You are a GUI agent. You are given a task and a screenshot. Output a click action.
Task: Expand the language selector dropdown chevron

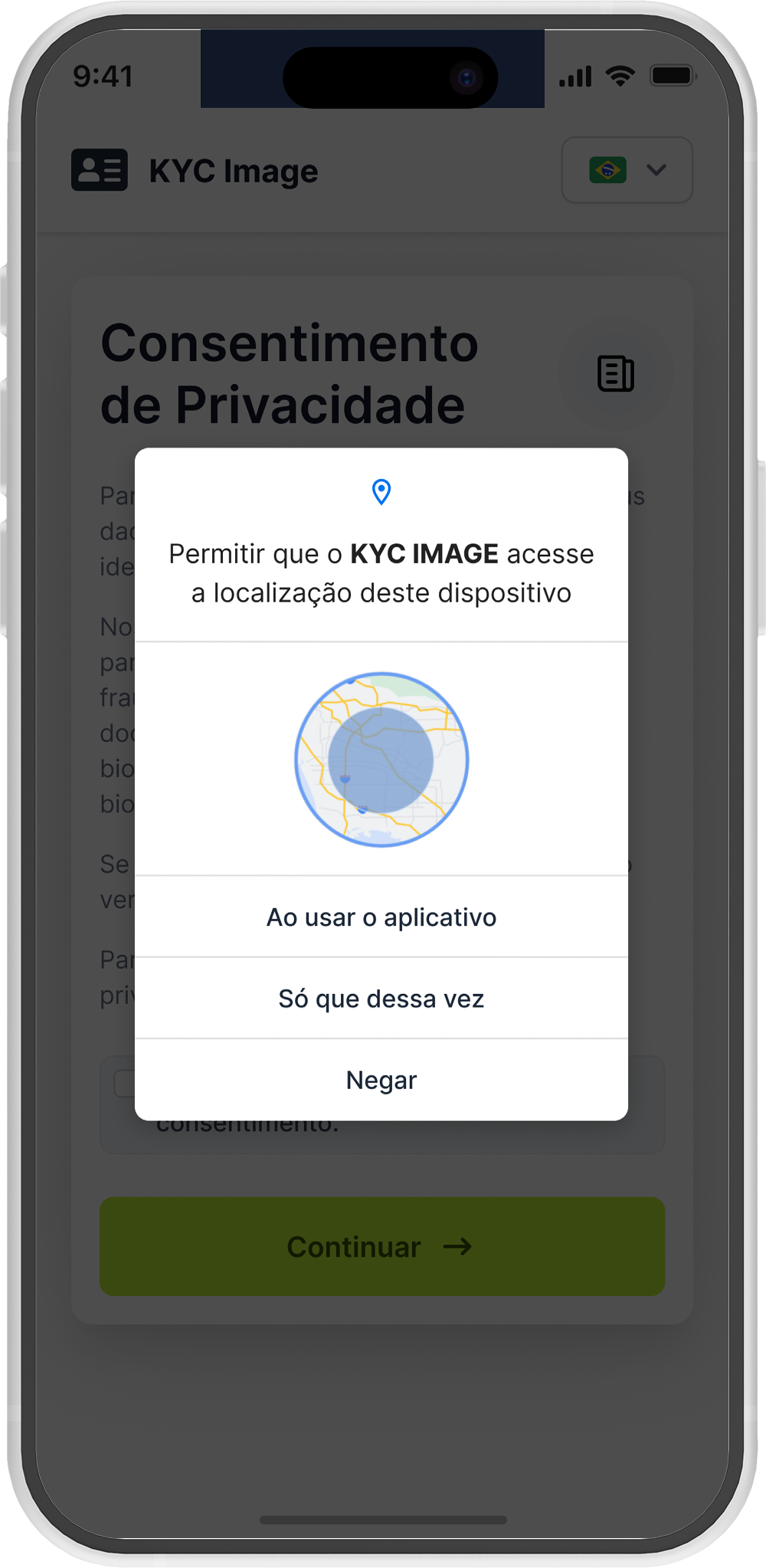pos(656,170)
